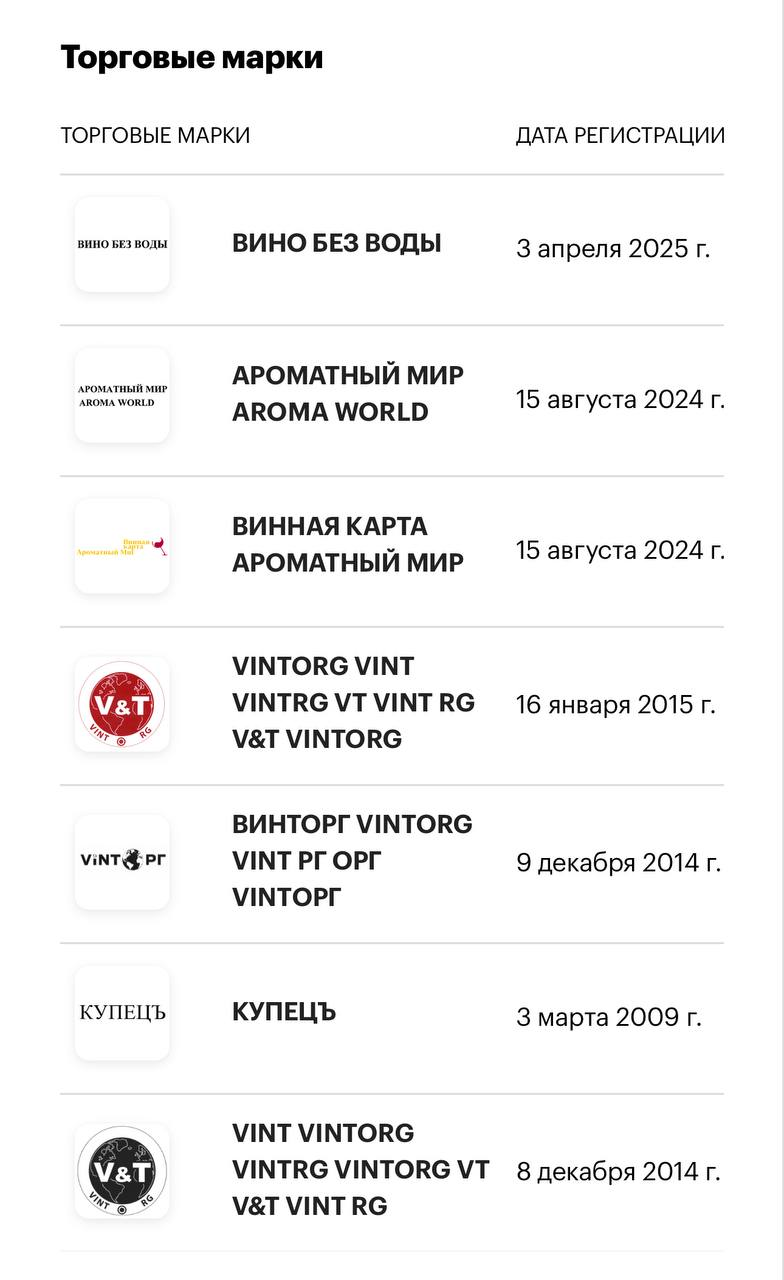Open the ВИНТОРГ VINTORG VINT РГ trademark
784x1280 pixels.
pyautogui.click(x=351, y=861)
